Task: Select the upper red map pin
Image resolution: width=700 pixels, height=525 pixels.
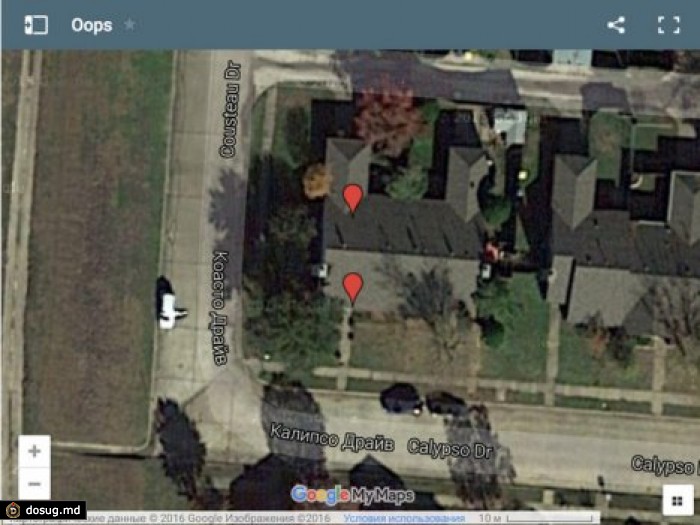Action: tap(352, 198)
